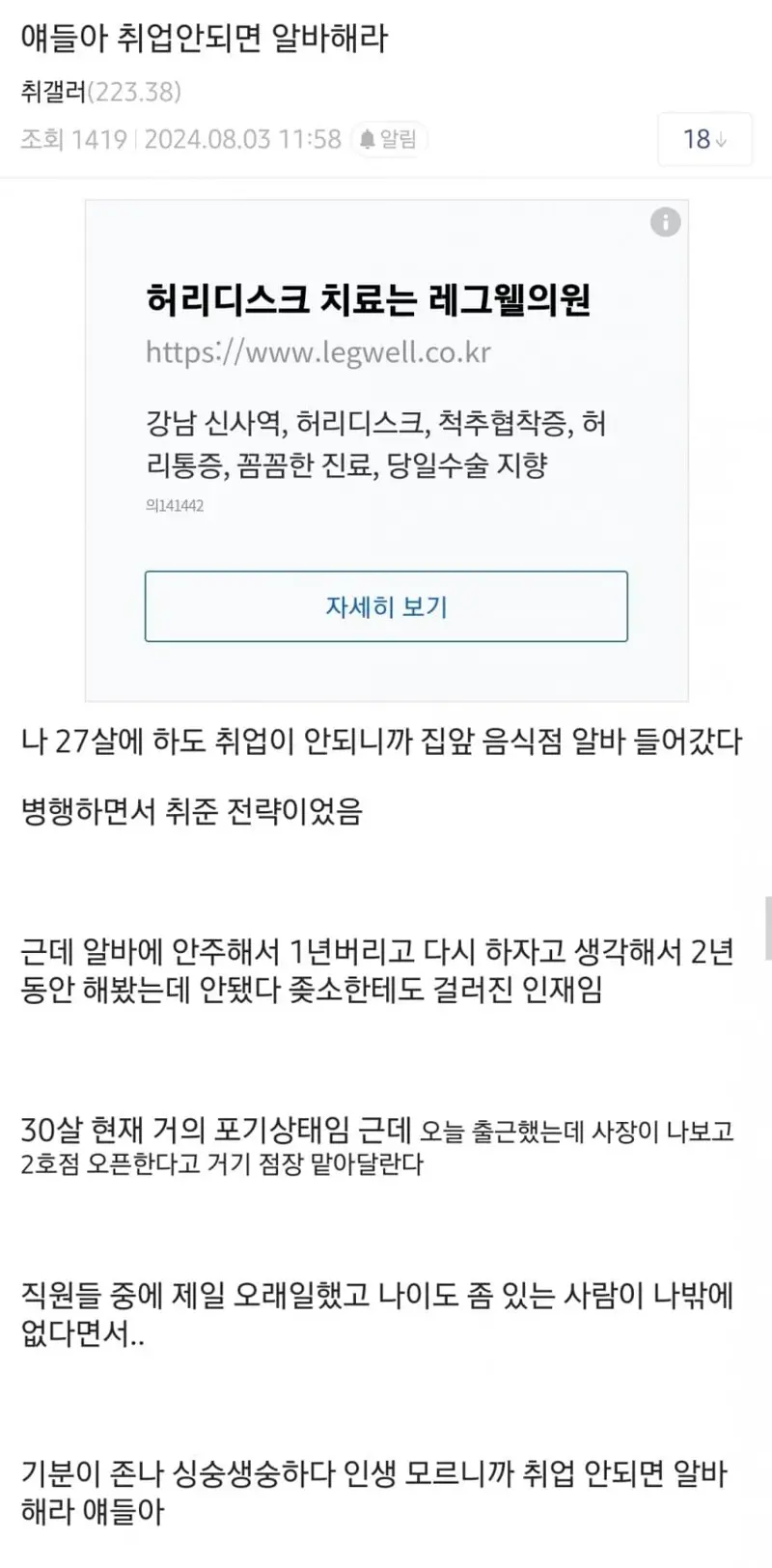This screenshot has width=772, height=1568.
Task: Open the legwell.co.kr ad link
Action: click(x=318, y=352)
